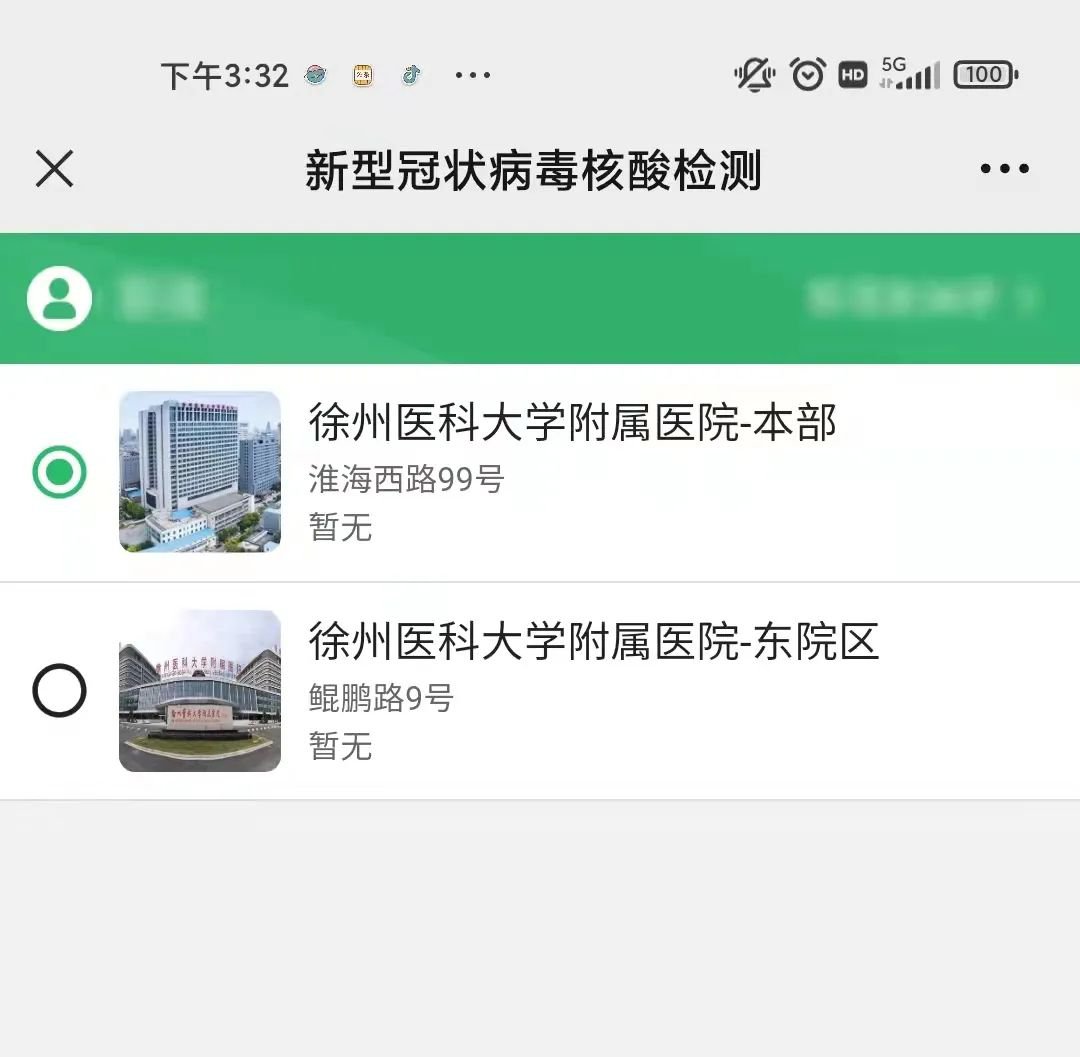Open the three-dot overflow menu
Screen dimensions: 1080x1057
point(1004,169)
